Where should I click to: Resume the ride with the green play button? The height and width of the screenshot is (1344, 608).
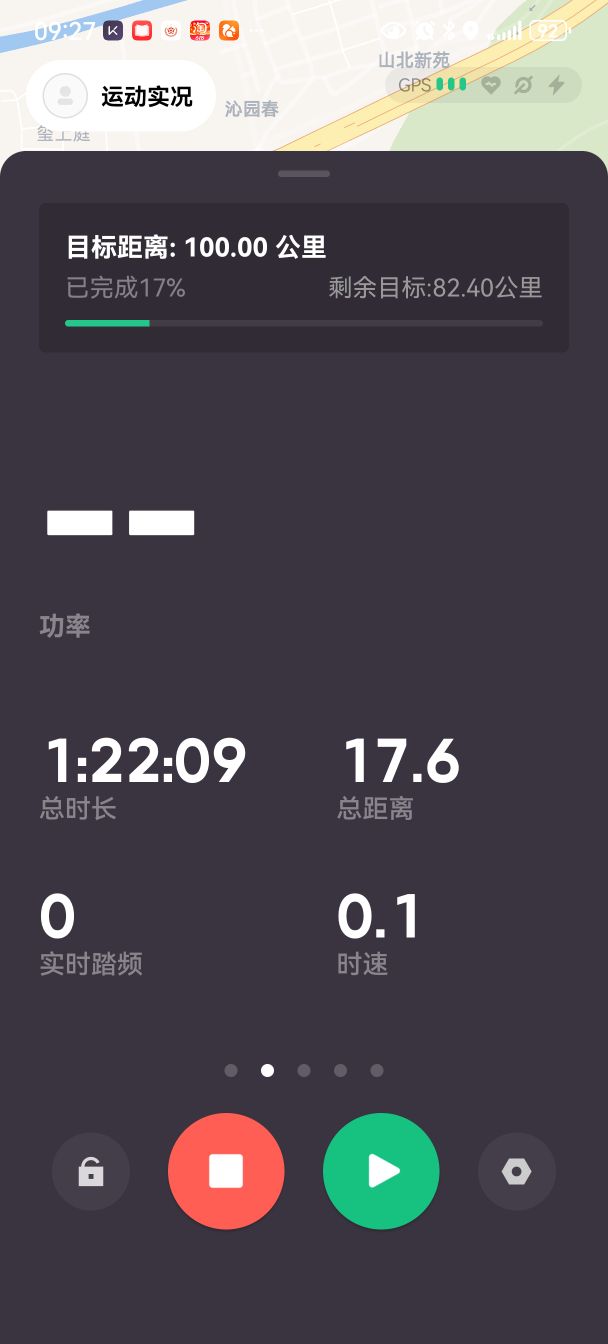(381, 1171)
